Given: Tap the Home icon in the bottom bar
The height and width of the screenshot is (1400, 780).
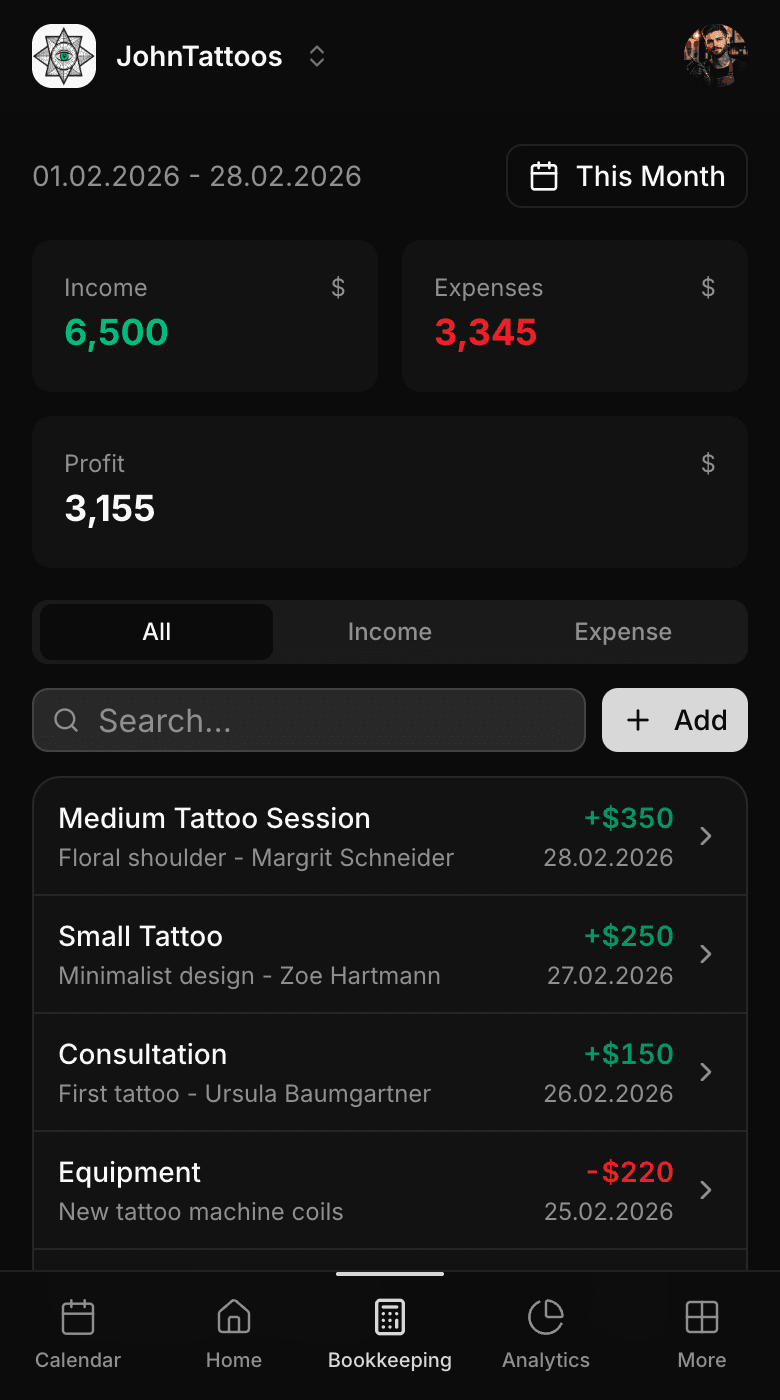Looking at the screenshot, I should coord(233,1318).
